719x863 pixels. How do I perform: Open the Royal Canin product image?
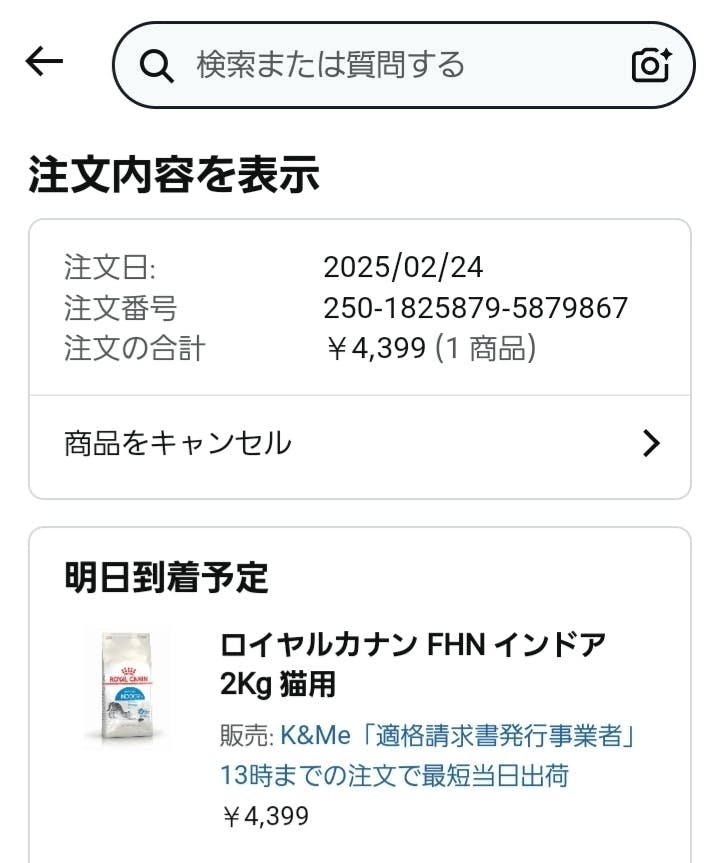coord(127,687)
